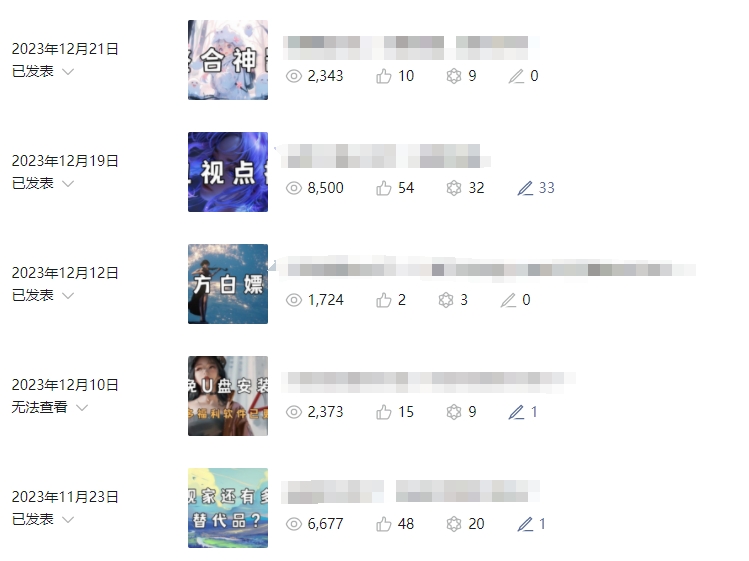The width and height of the screenshot is (749, 561).
Task: Open the 2023年12月10日 article thumbnail
Action: click(x=228, y=396)
